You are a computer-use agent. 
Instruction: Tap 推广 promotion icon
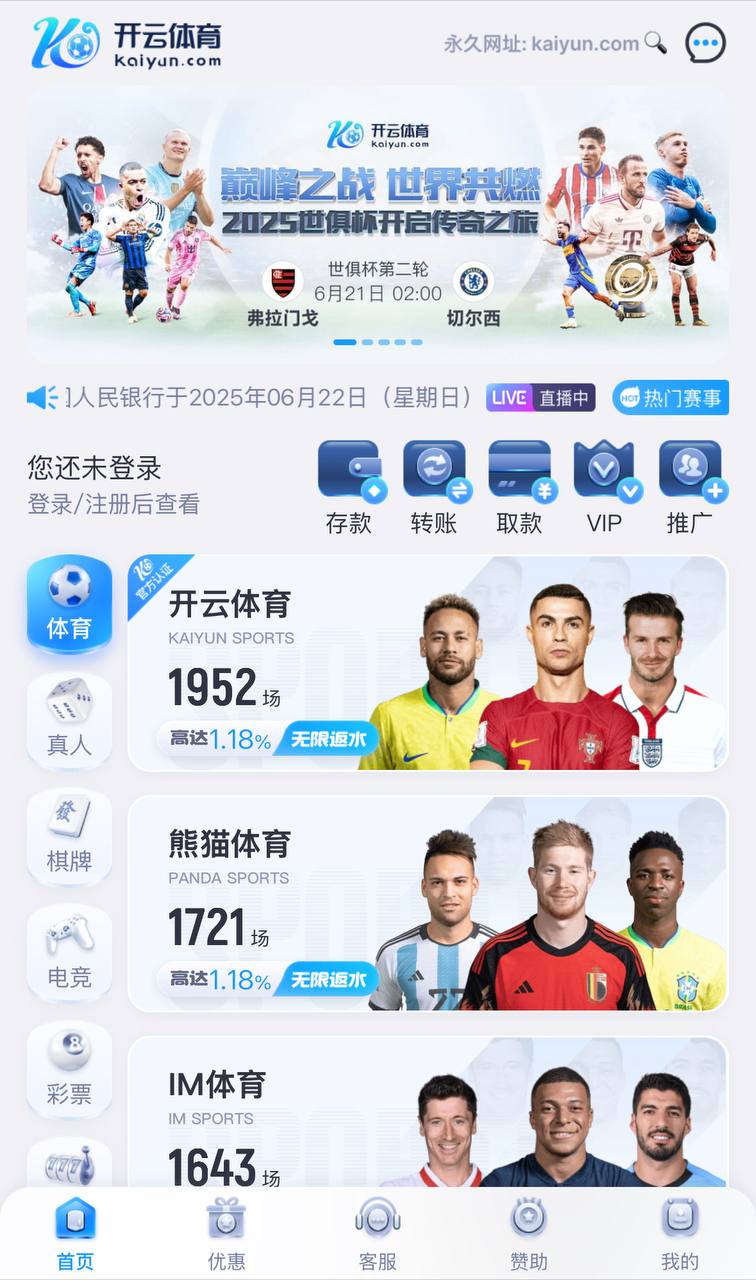pos(689,486)
